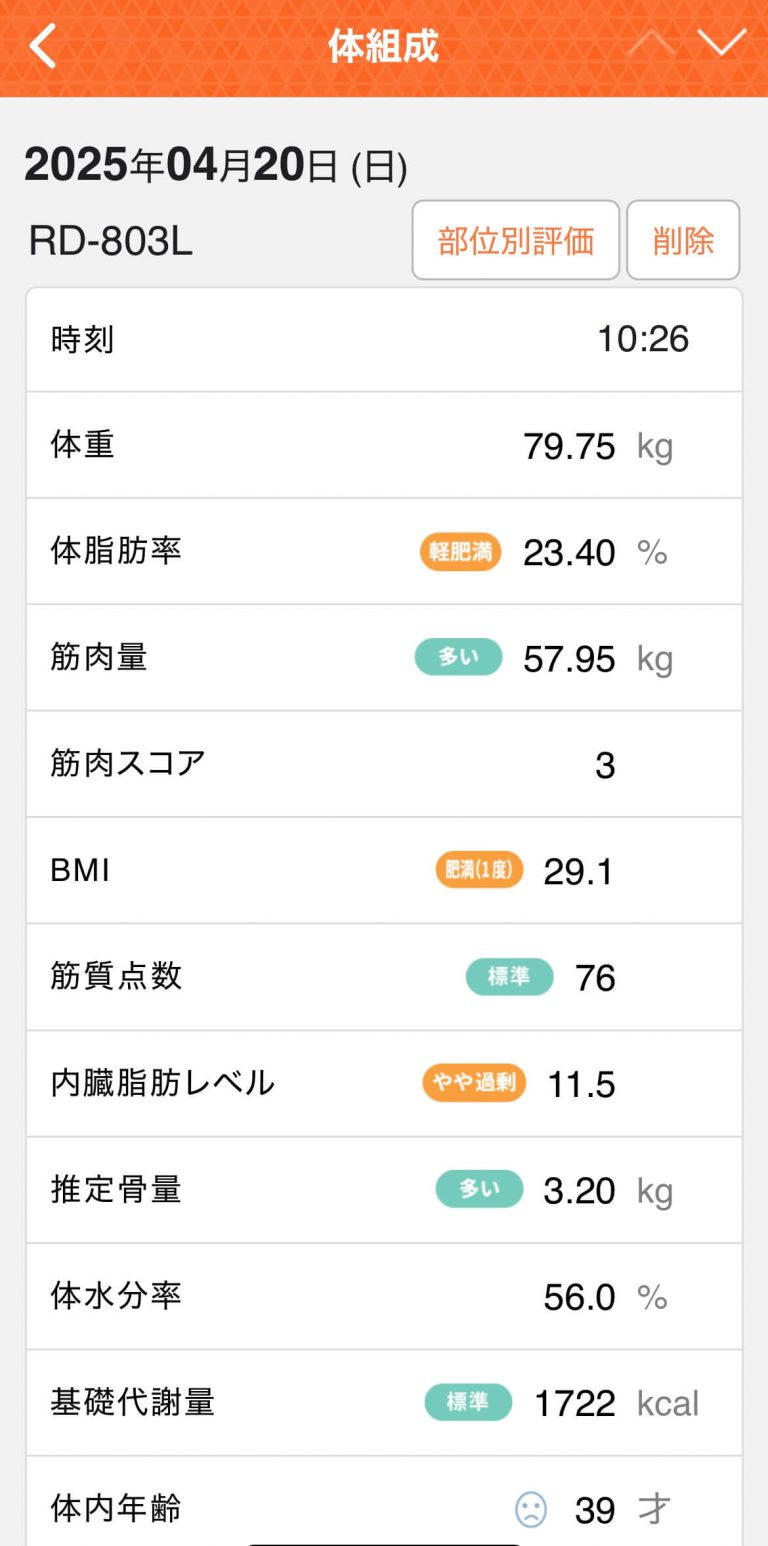
Task: Tap the 時刻 row showing 10:26
Action: pos(383,339)
